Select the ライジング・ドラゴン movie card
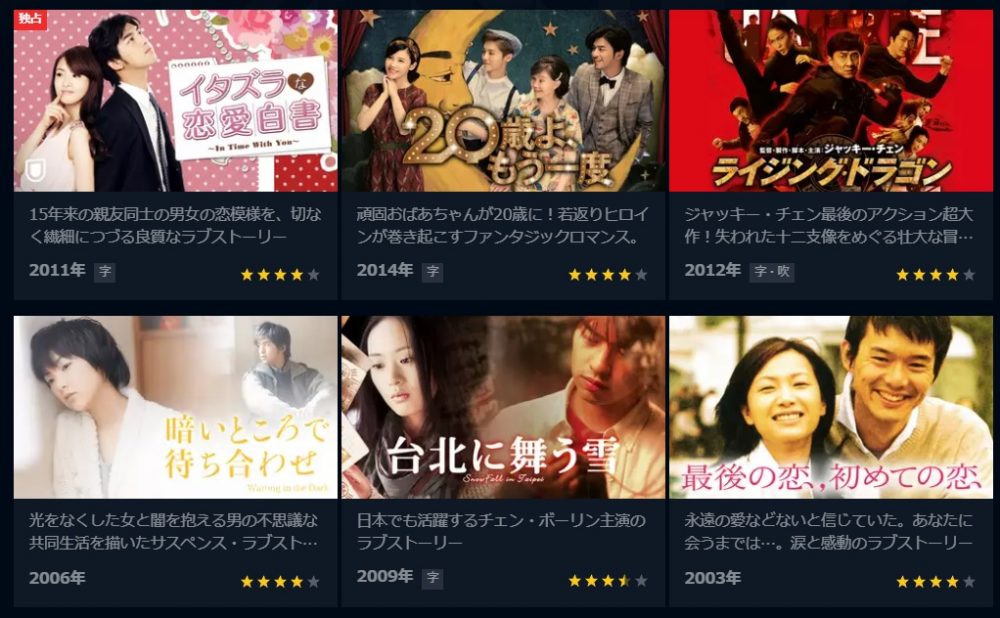The height and width of the screenshot is (618, 1000). coord(830,101)
